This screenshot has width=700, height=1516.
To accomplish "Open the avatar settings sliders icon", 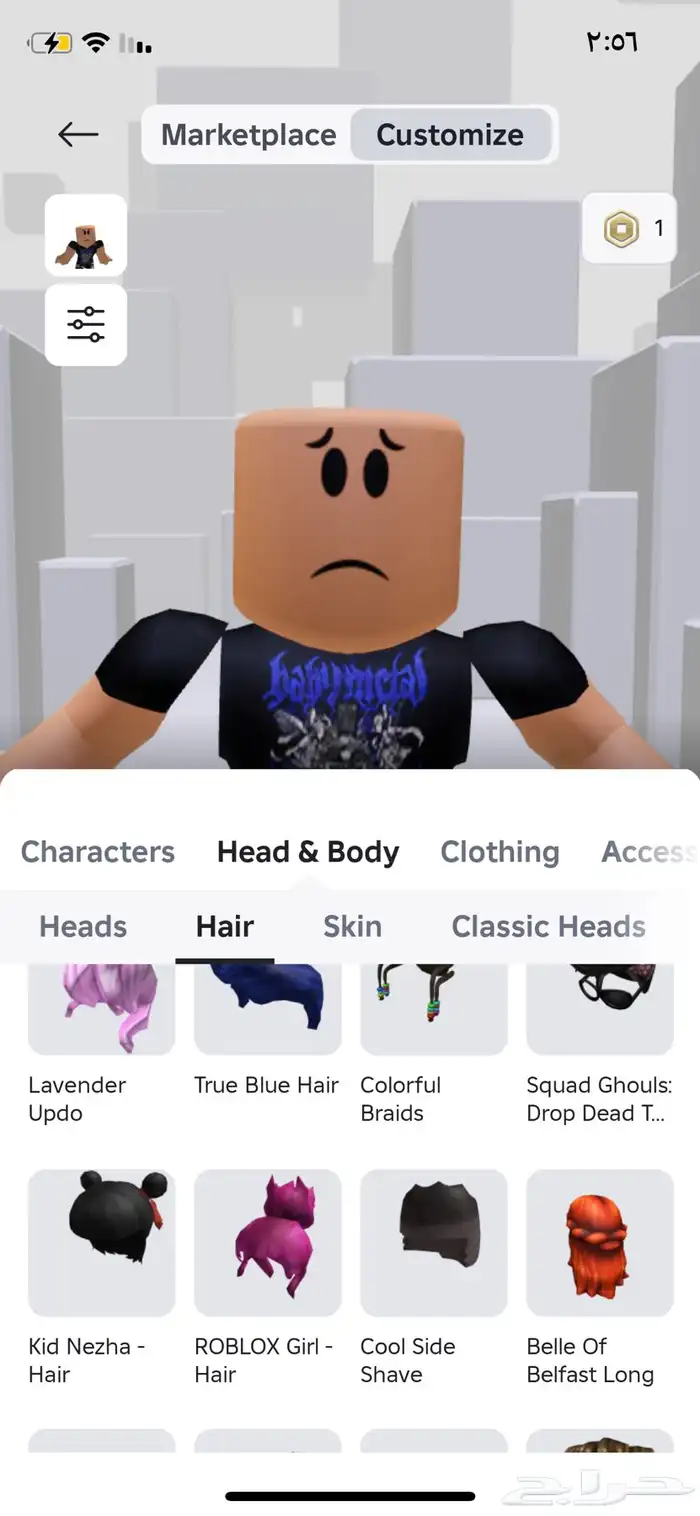I will coord(86,325).
